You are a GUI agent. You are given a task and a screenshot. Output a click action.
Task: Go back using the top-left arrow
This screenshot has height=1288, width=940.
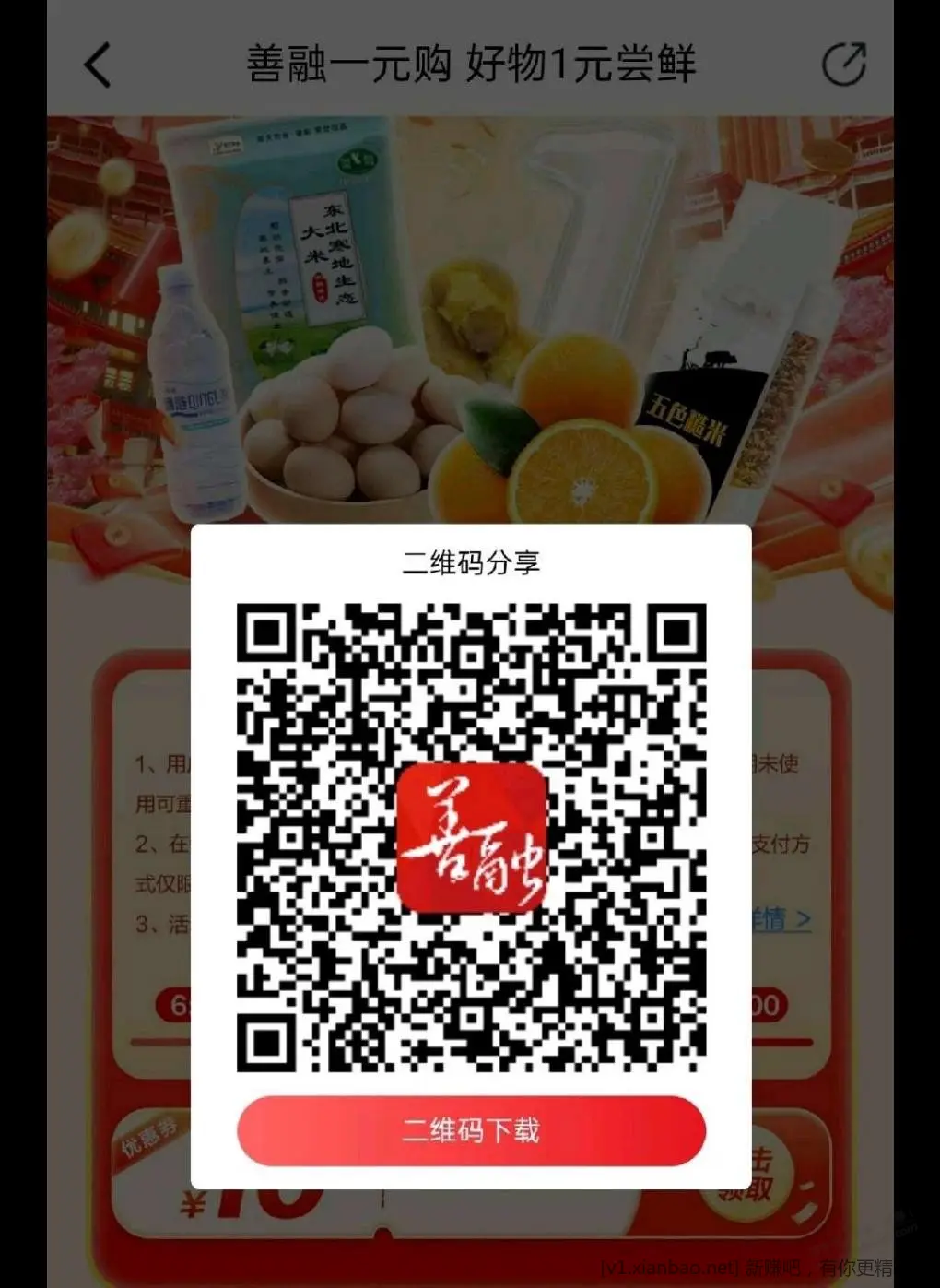[x=98, y=65]
